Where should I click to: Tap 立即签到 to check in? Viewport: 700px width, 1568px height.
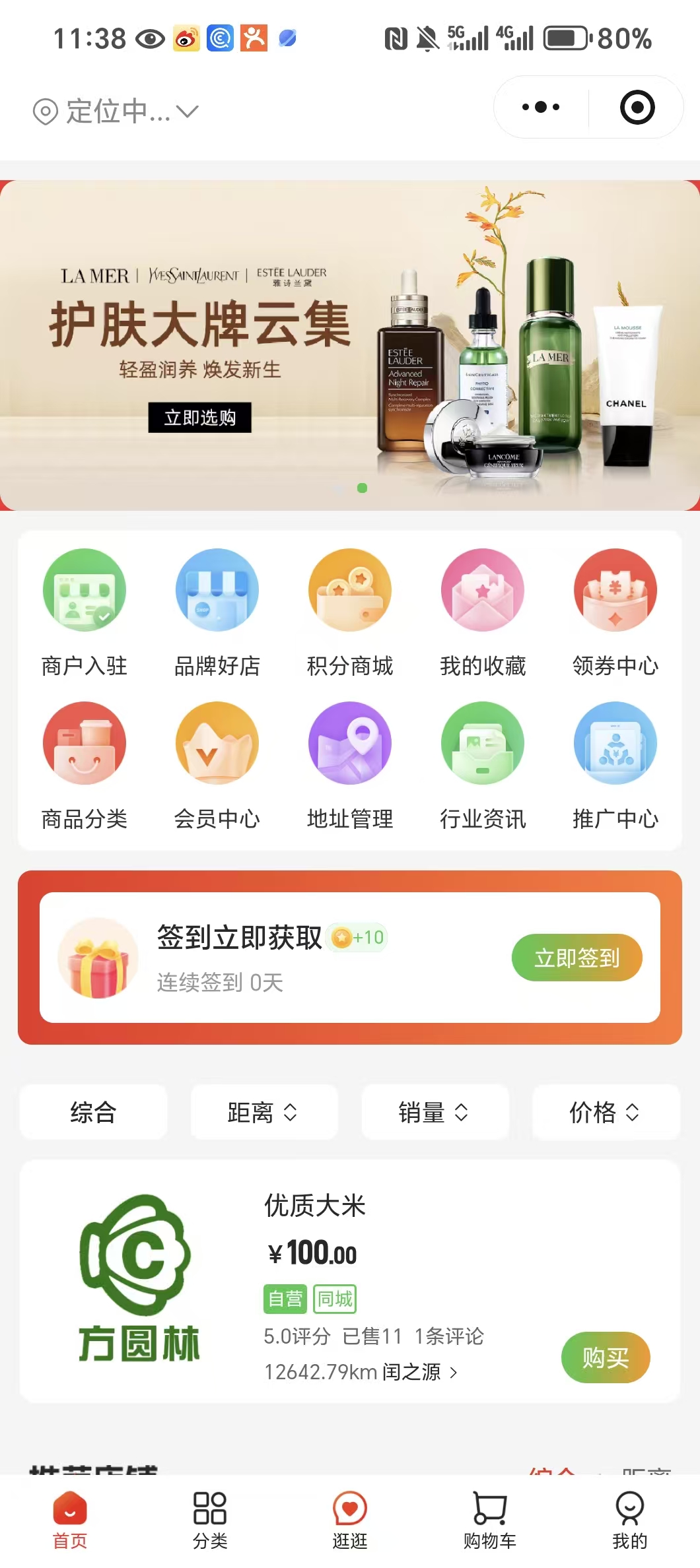pyautogui.click(x=577, y=958)
